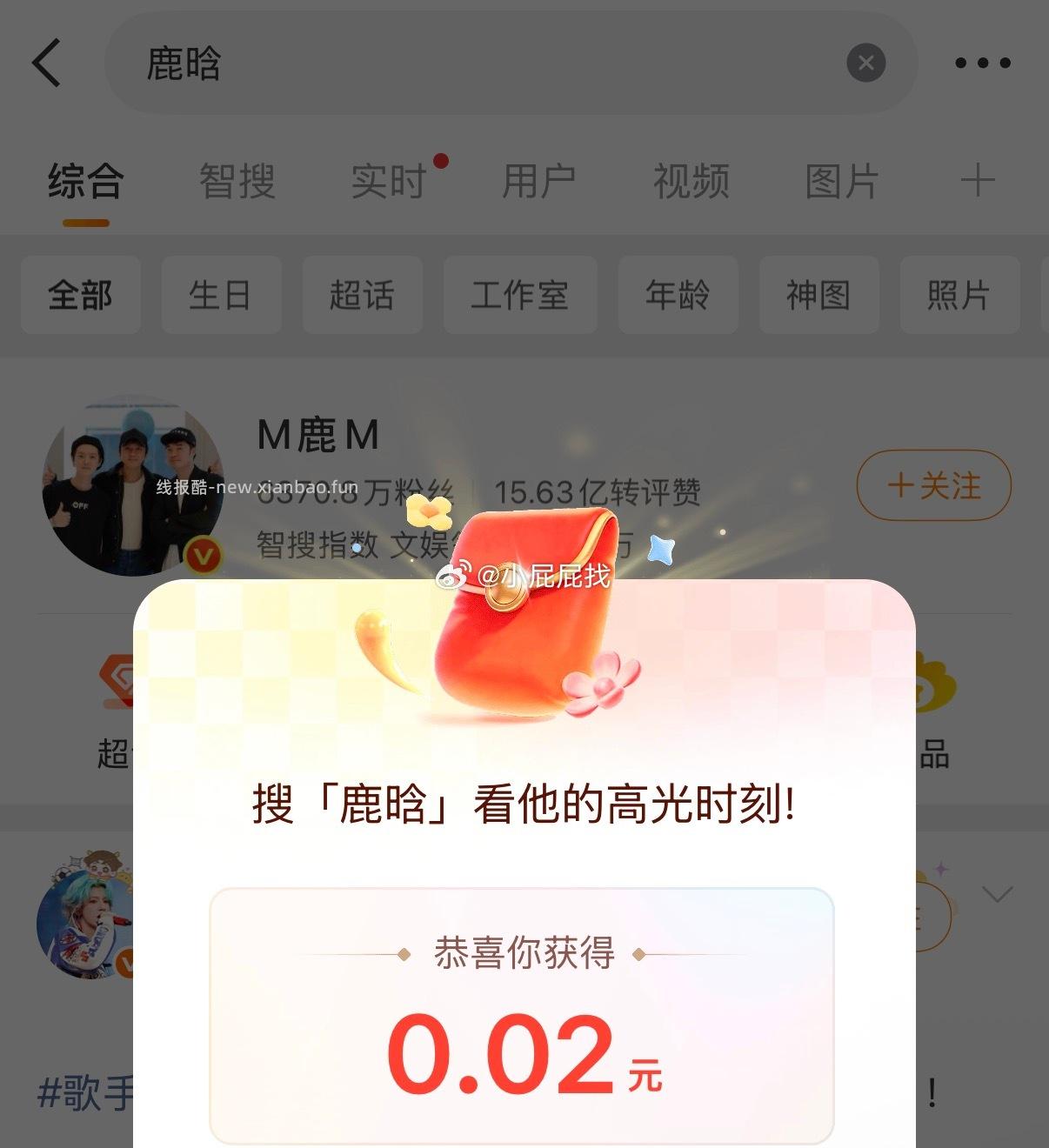
Task: Open the 实时 tab with red dot
Action: click(387, 180)
